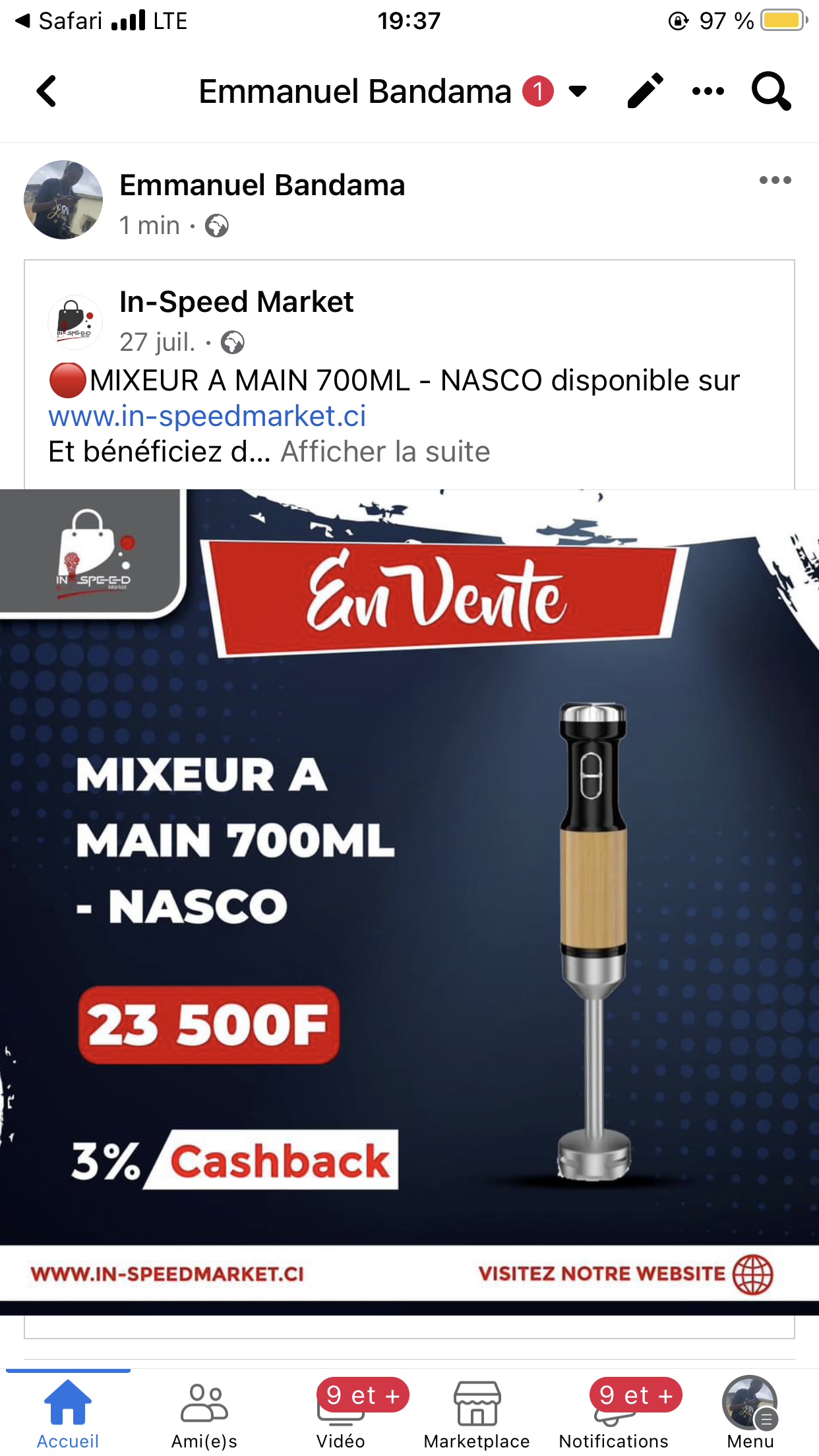Screen dimensions: 819x1456
Task: Open the top bar three-dot menu
Action: point(708,91)
